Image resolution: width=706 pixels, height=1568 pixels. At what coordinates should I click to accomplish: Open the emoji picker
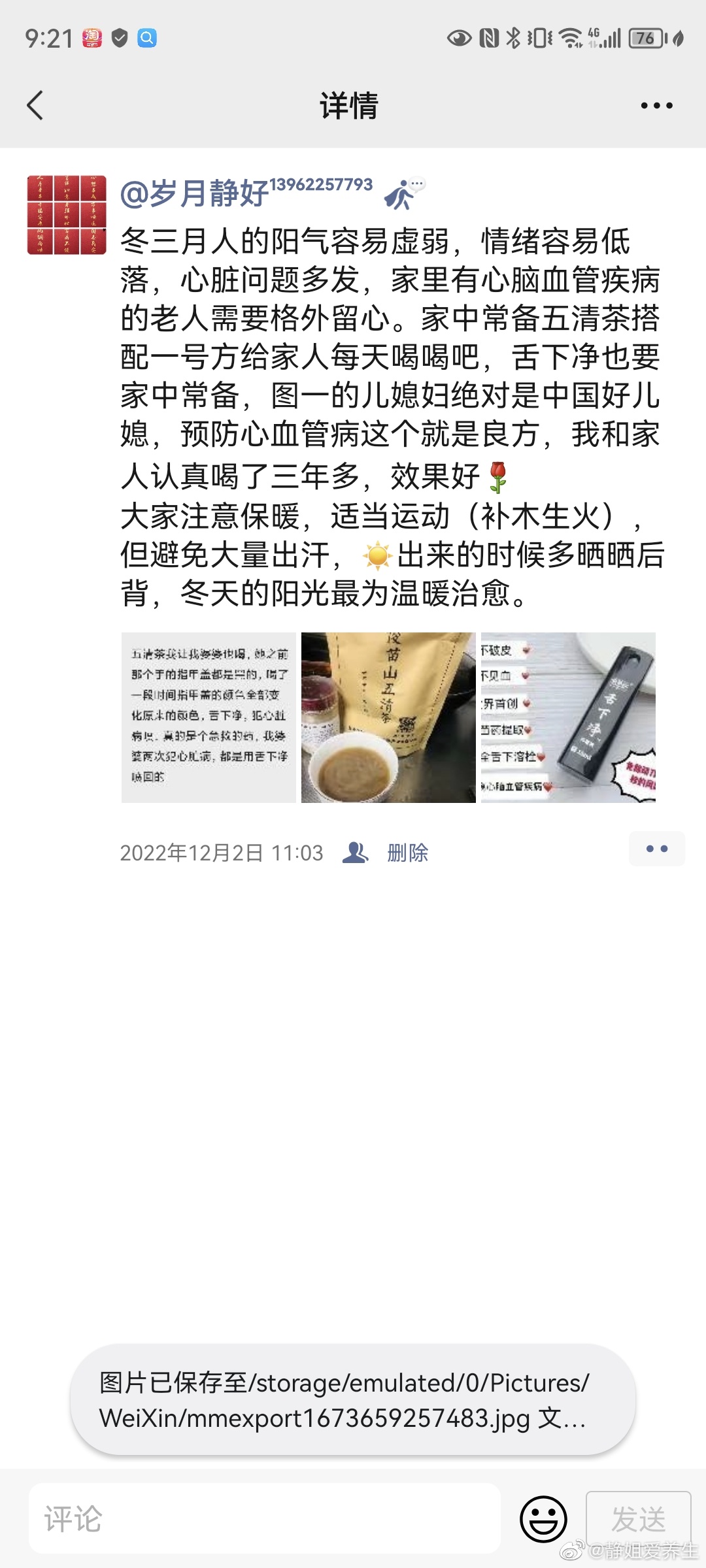click(x=543, y=1519)
